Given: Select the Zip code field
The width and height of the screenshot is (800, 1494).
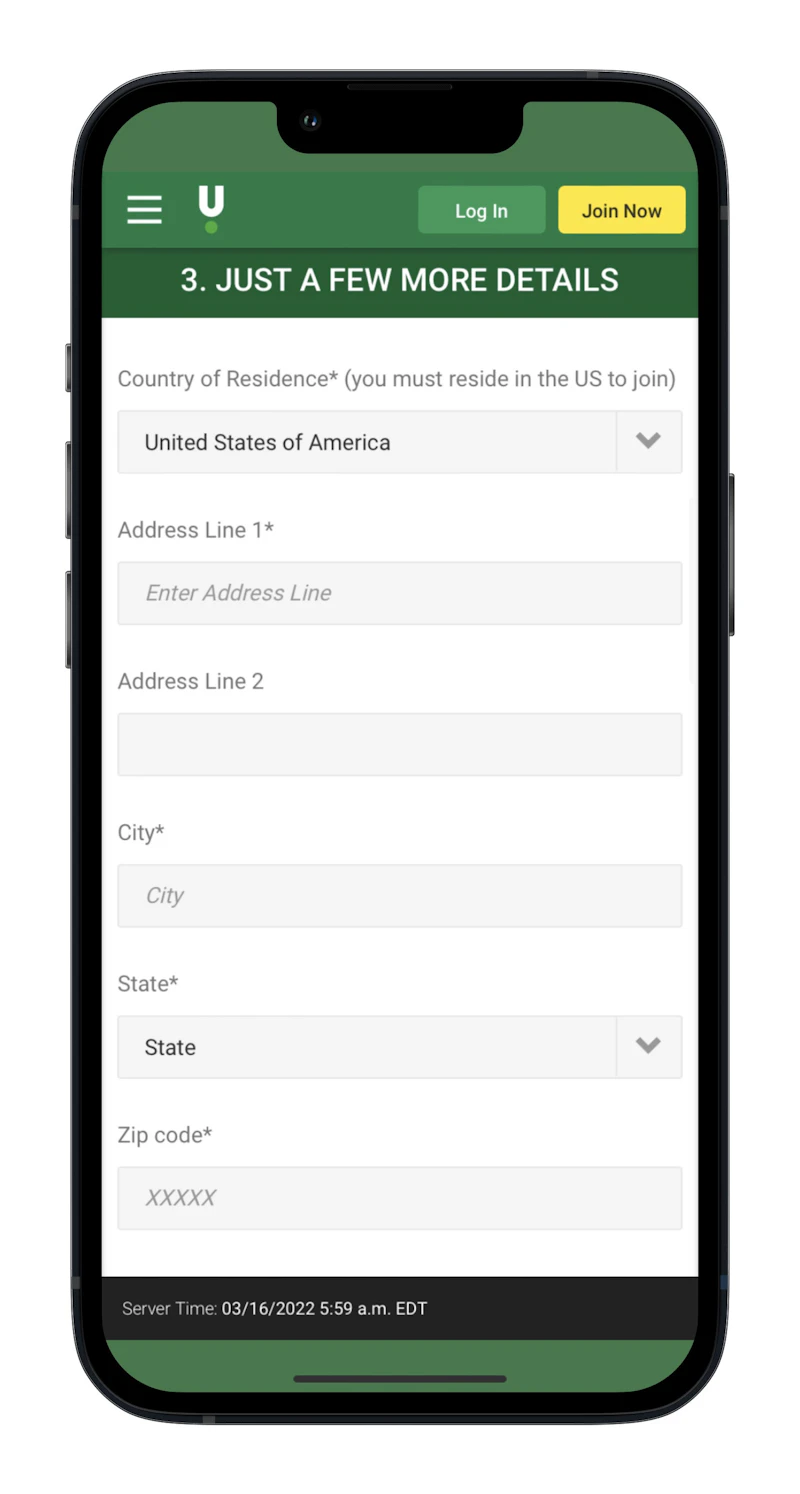Looking at the screenshot, I should (x=399, y=1198).
